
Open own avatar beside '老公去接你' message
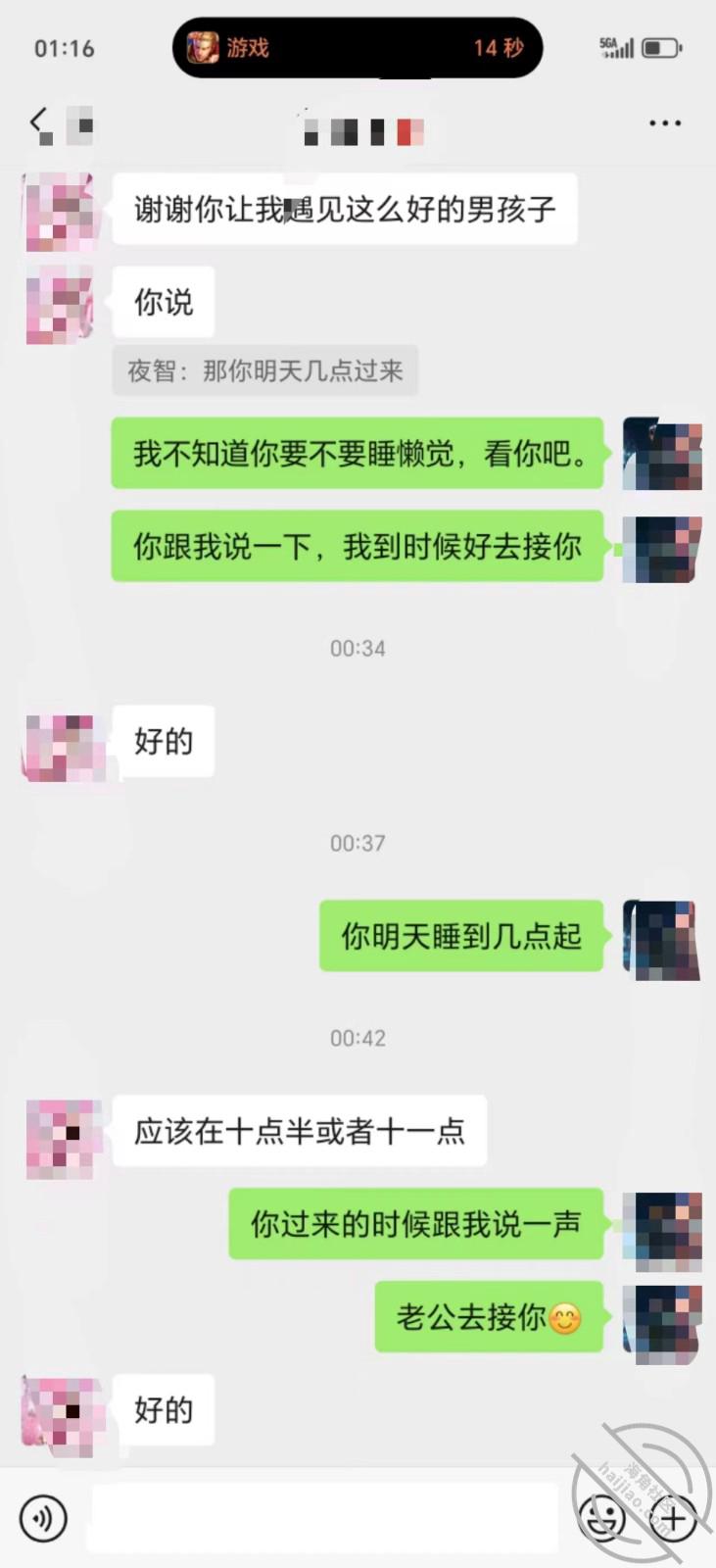pyautogui.click(x=667, y=1322)
